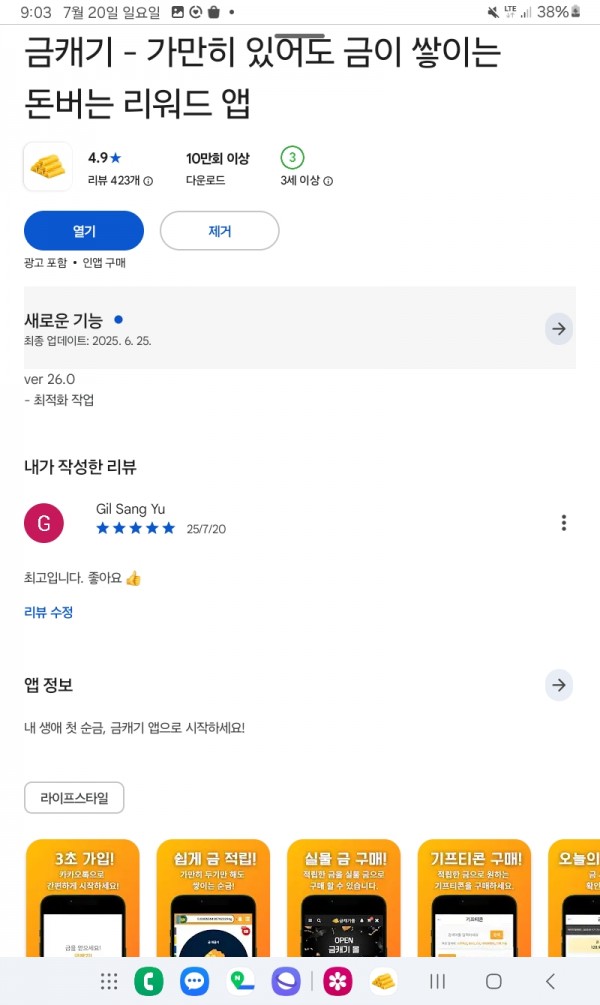The width and height of the screenshot is (600, 1005).
Task: View the 쉽게 금 적립 screenshot
Action: tap(213, 898)
